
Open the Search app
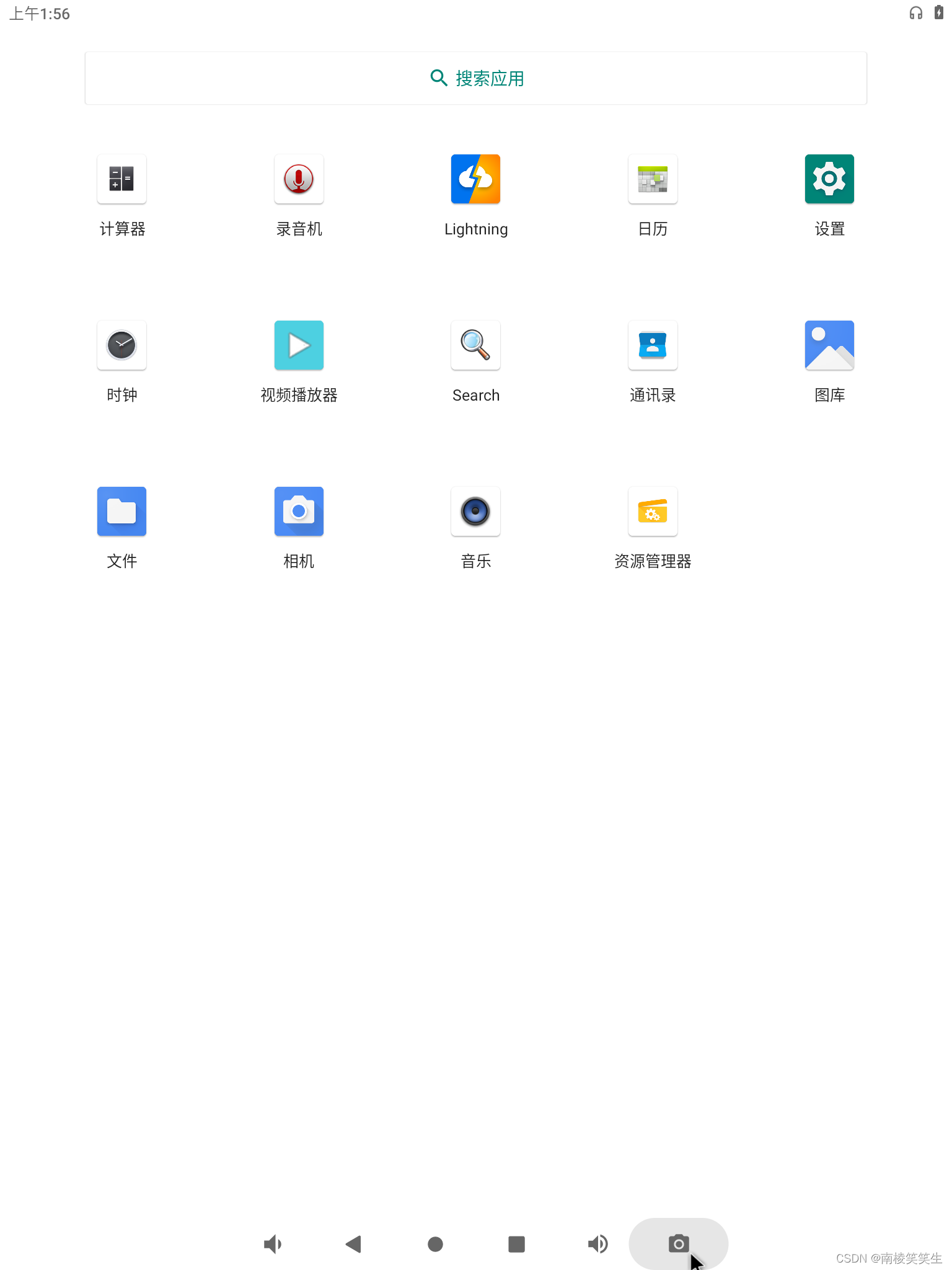pos(475,345)
